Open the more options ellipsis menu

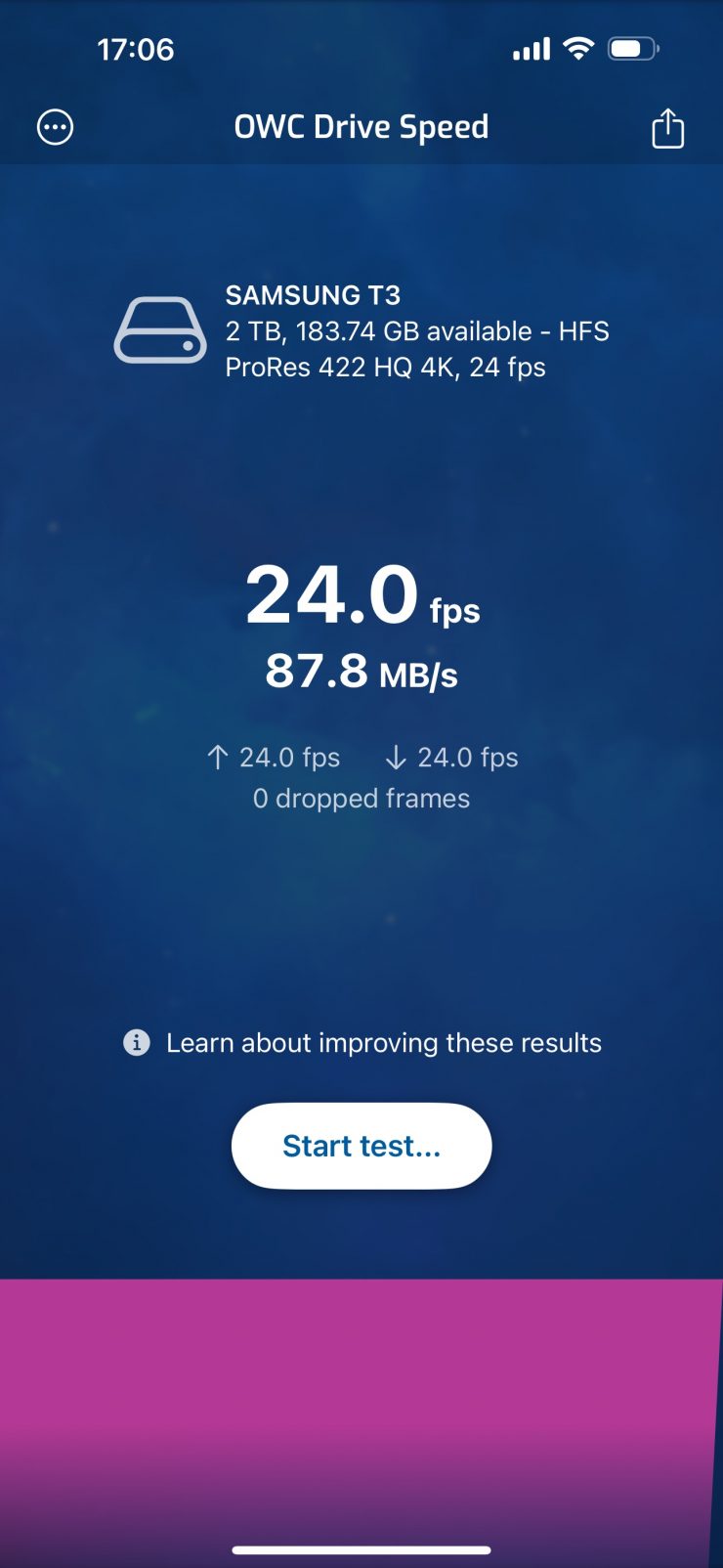[55, 127]
